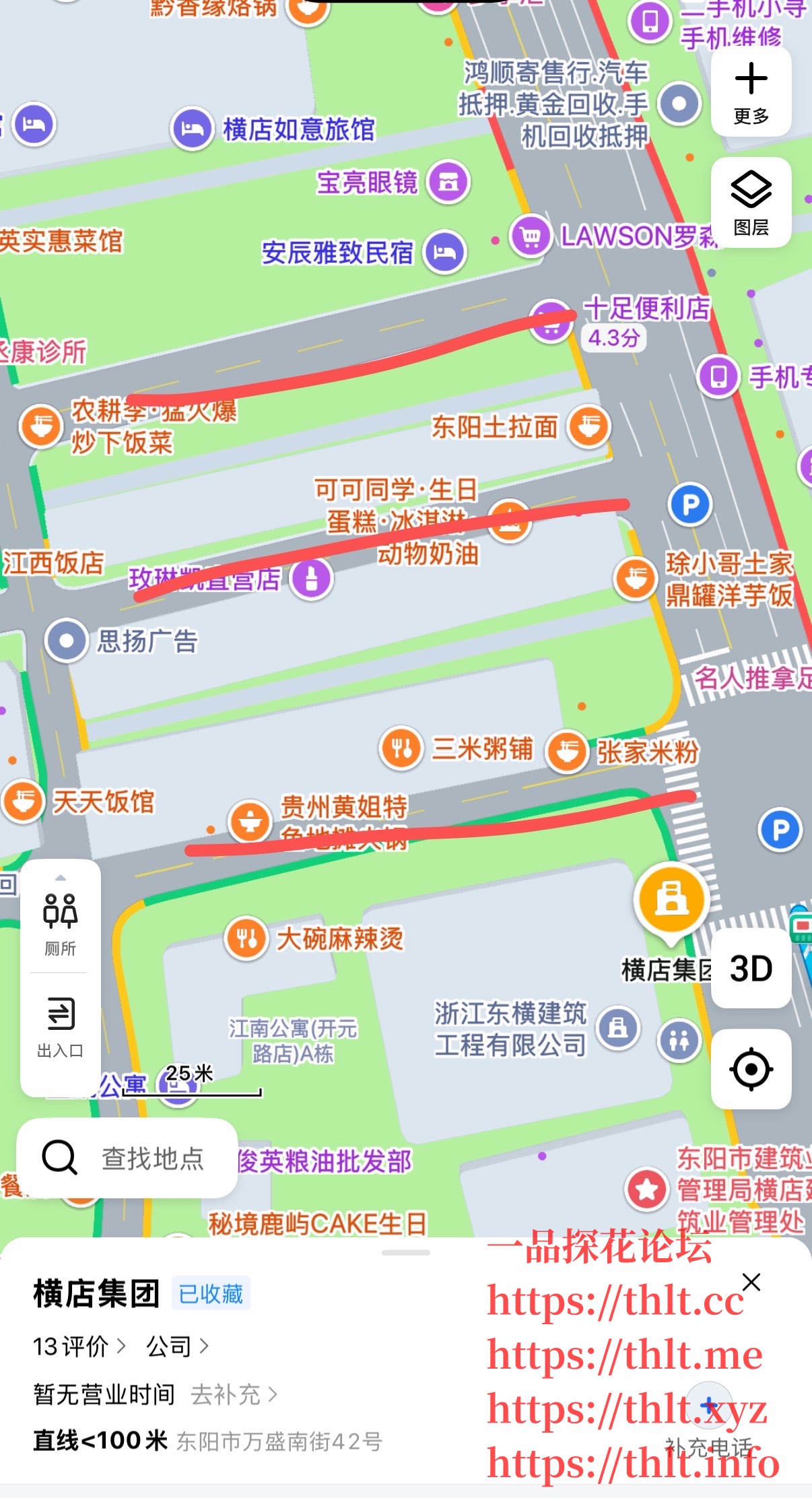Open the 图层 map layers panel
Image resolution: width=812 pixels, height=1498 pixels.
pyautogui.click(x=751, y=202)
